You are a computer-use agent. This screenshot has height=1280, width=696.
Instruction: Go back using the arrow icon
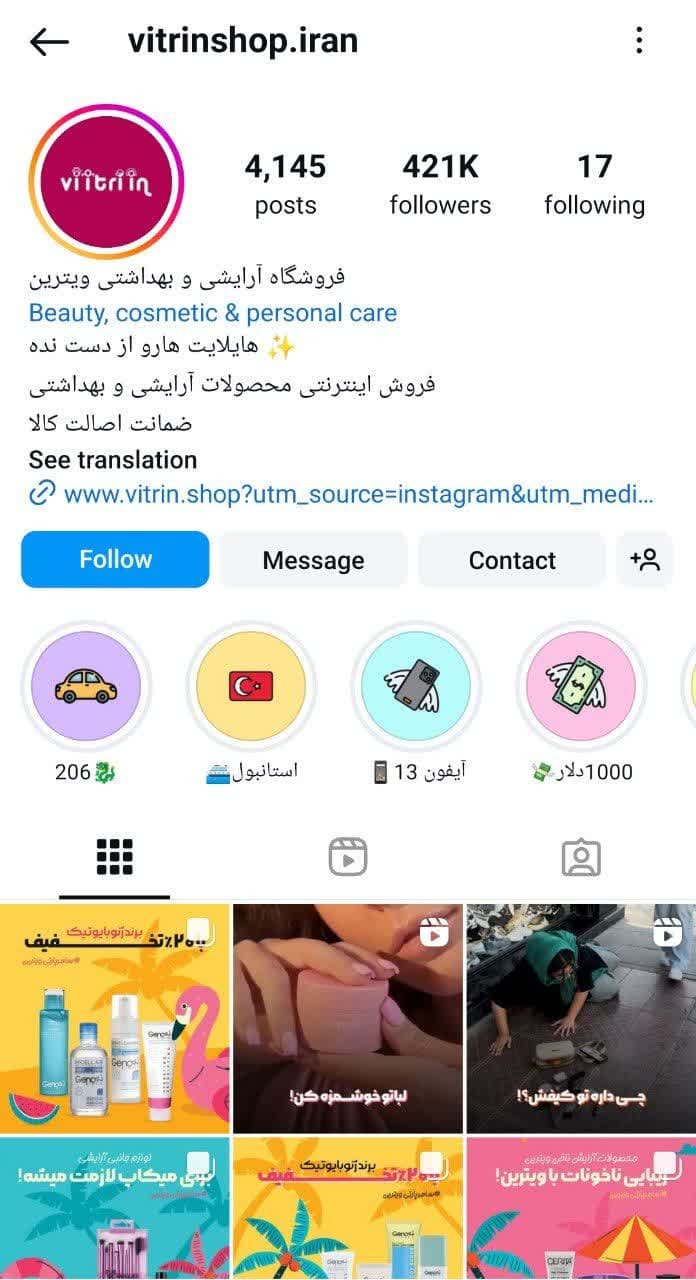click(x=49, y=41)
